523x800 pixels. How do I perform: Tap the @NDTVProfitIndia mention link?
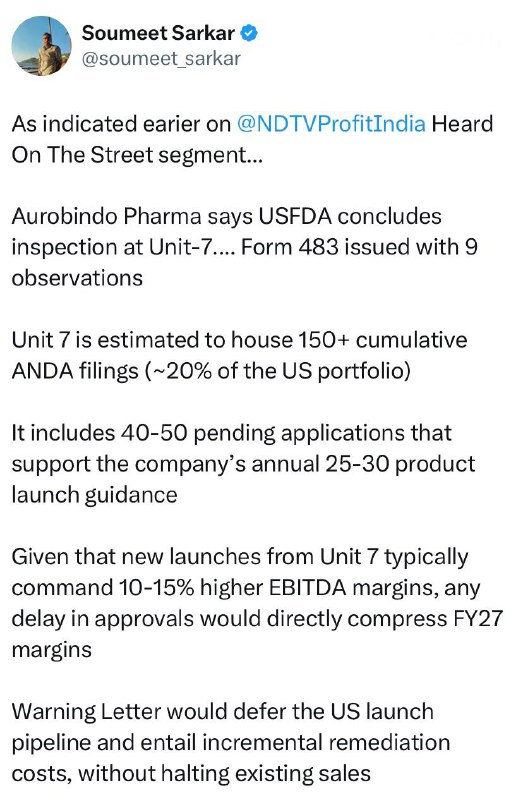click(332, 124)
